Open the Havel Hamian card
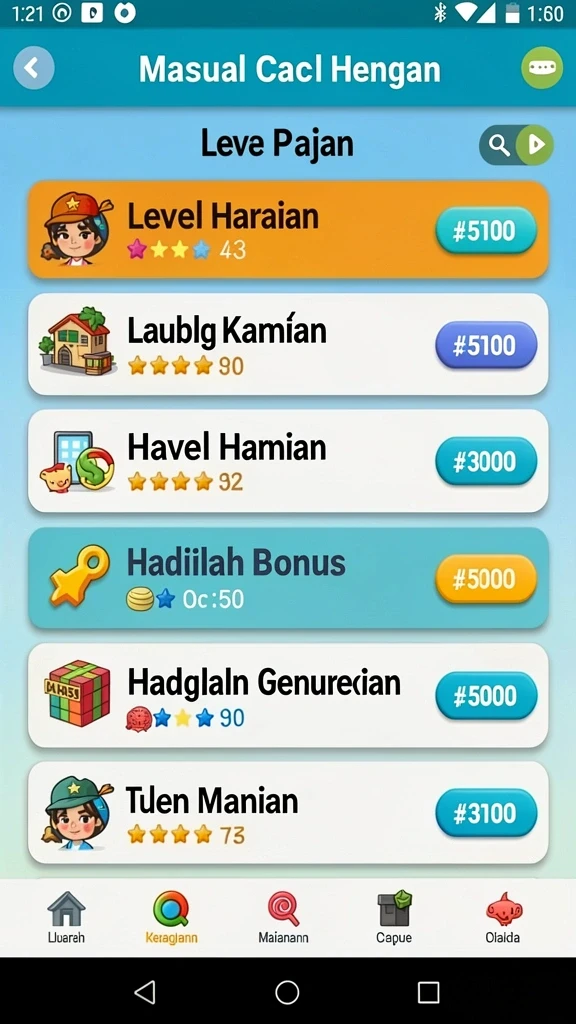Viewport: 576px width, 1024px height. tap(288, 460)
